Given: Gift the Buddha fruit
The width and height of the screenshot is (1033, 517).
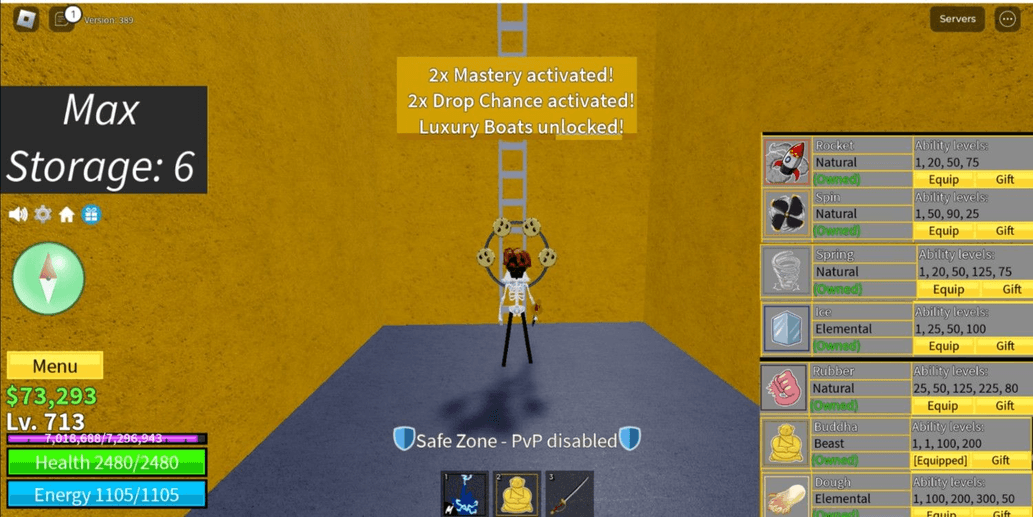Looking at the screenshot, I should coord(1000,460).
